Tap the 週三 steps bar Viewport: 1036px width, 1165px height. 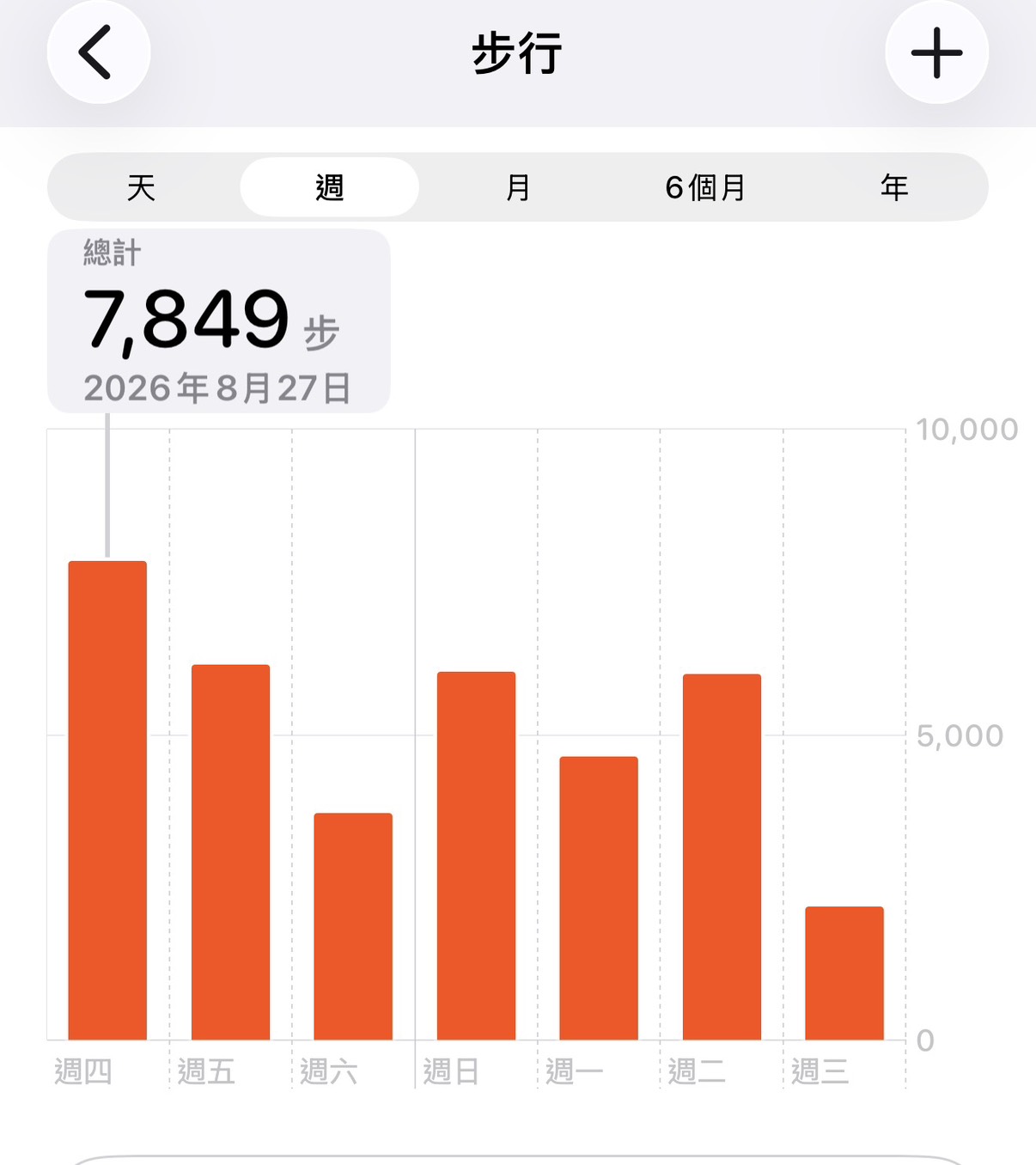pos(844,973)
